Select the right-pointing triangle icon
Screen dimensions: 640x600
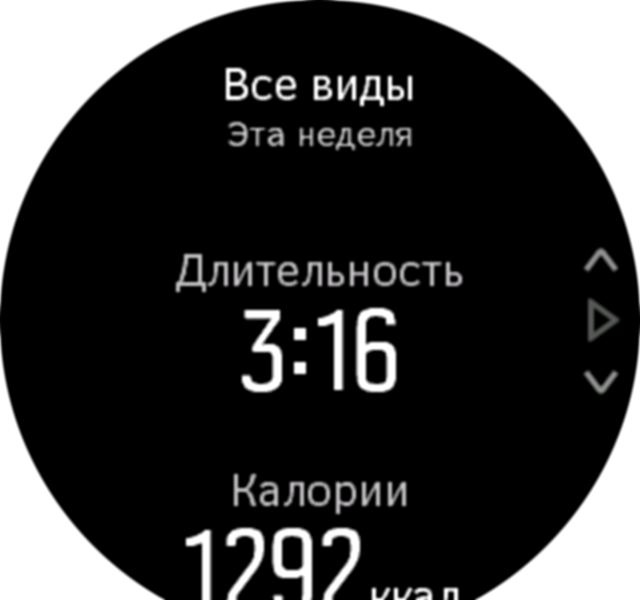(601, 322)
